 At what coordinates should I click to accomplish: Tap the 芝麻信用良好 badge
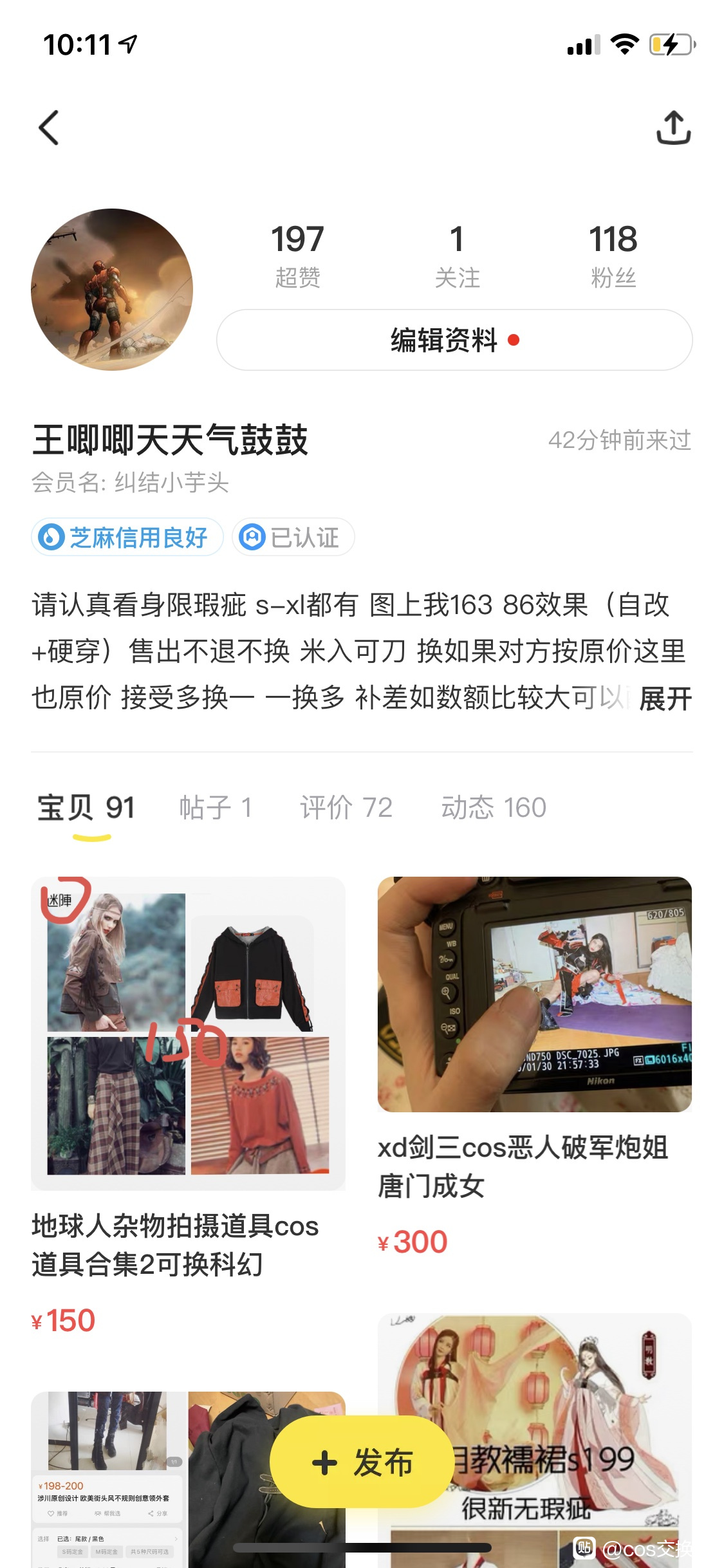pyautogui.click(x=127, y=537)
